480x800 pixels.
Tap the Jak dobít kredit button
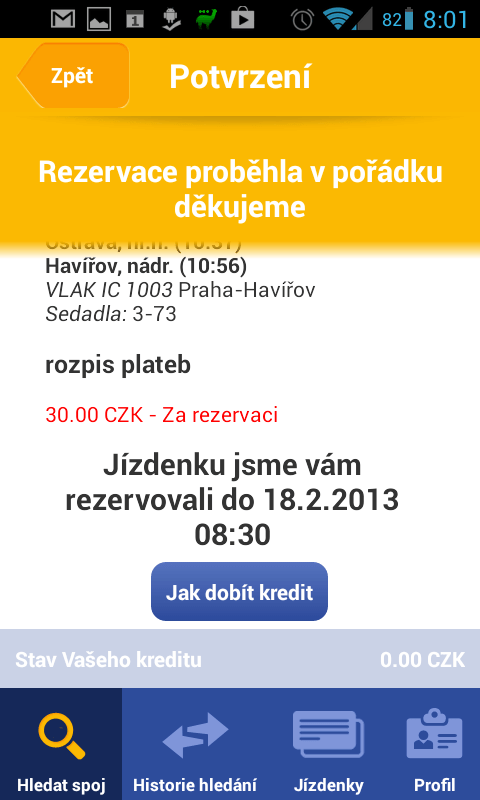click(x=239, y=592)
